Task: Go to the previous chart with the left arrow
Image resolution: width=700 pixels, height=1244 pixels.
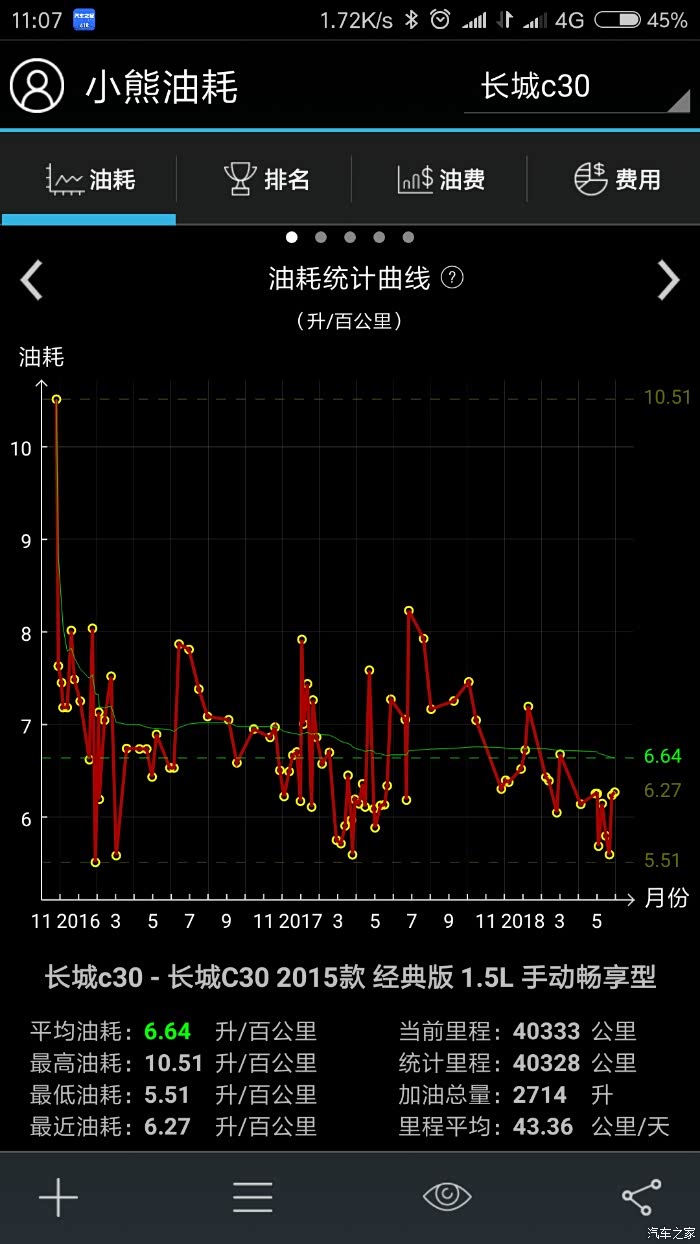Action: pos(32,280)
